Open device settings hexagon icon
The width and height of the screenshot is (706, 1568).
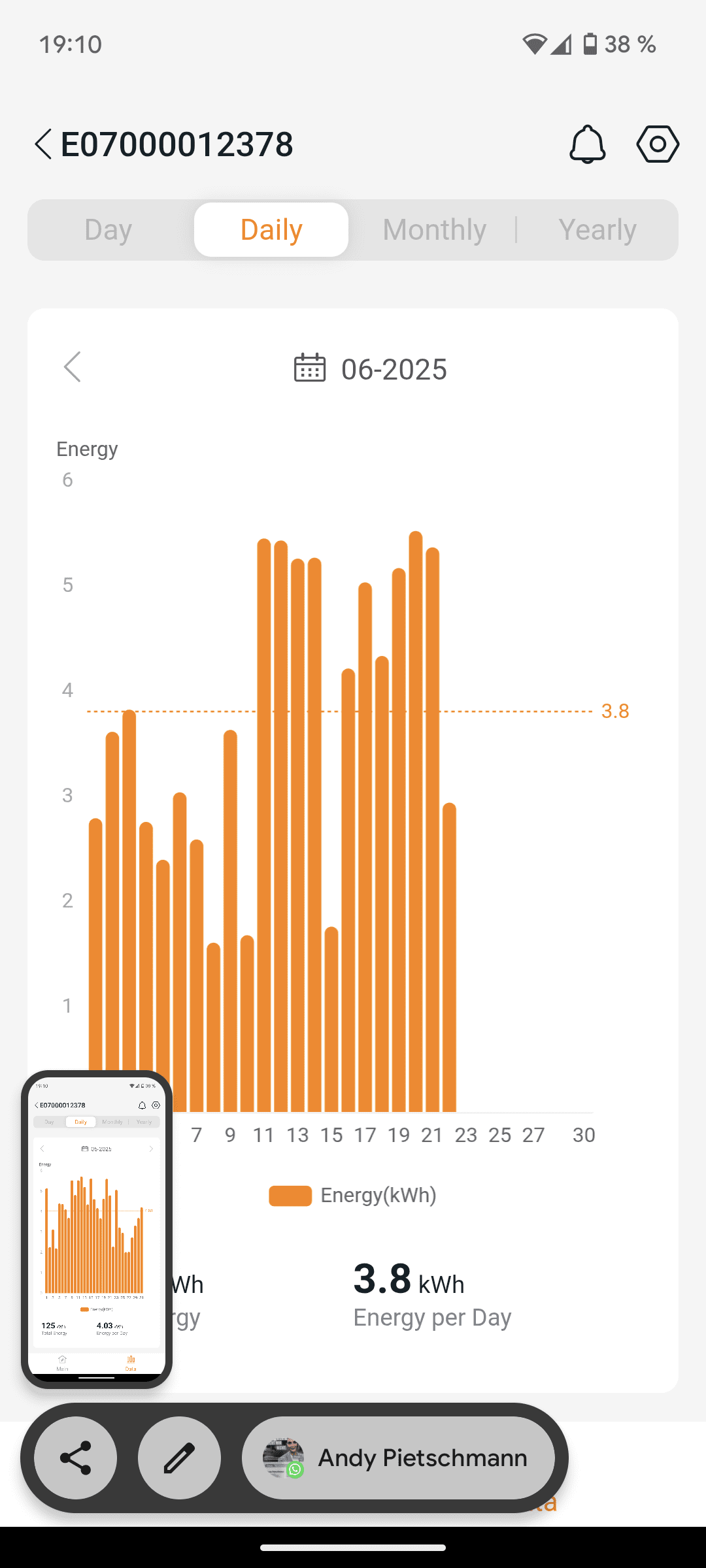pos(658,144)
